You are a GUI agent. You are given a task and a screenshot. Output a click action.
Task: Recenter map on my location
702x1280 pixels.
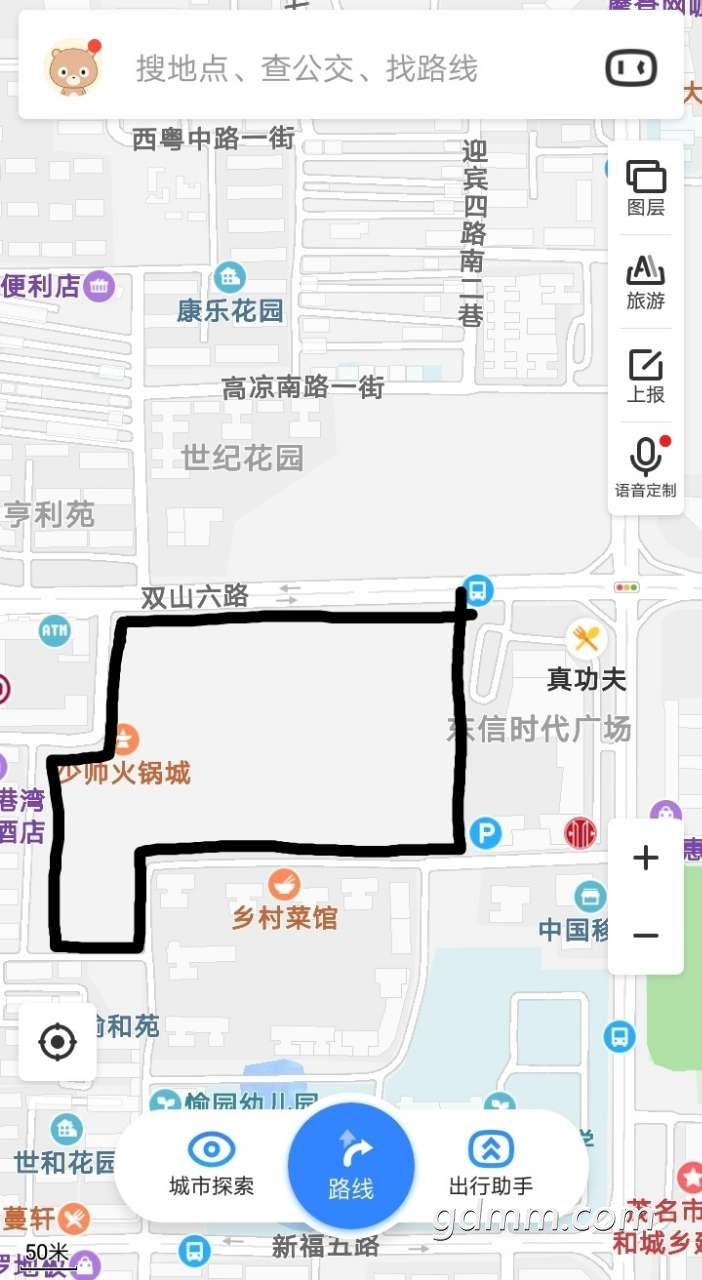(x=57, y=1043)
